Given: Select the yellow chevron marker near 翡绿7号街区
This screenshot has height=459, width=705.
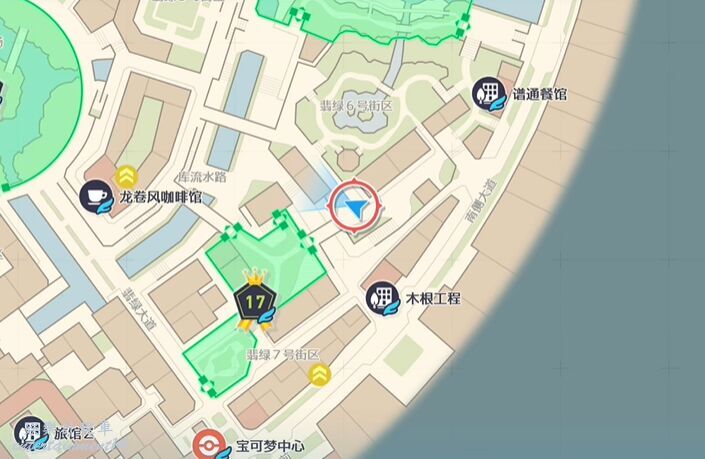Looking at the screenshot, I should 319,375.
